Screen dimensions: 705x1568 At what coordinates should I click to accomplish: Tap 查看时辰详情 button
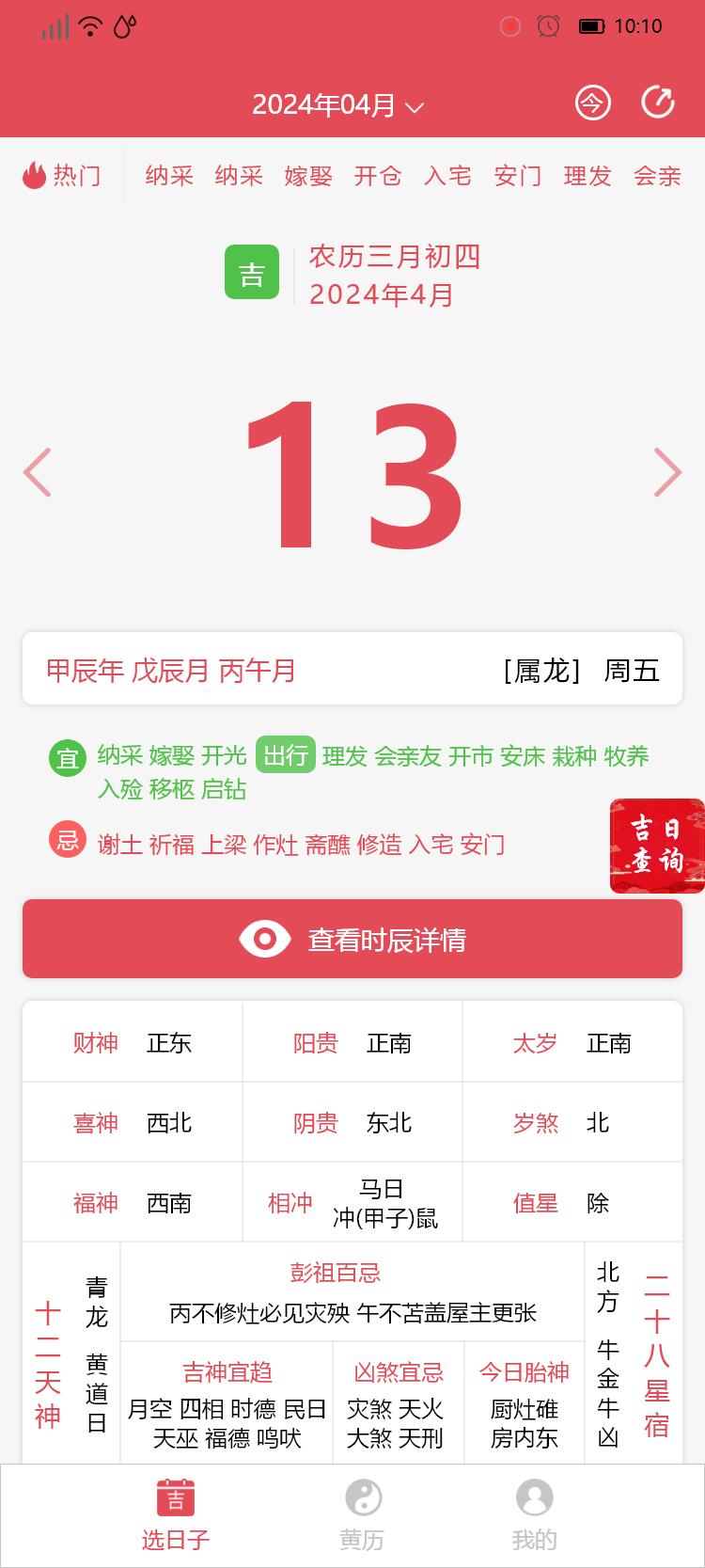[352, 939]
